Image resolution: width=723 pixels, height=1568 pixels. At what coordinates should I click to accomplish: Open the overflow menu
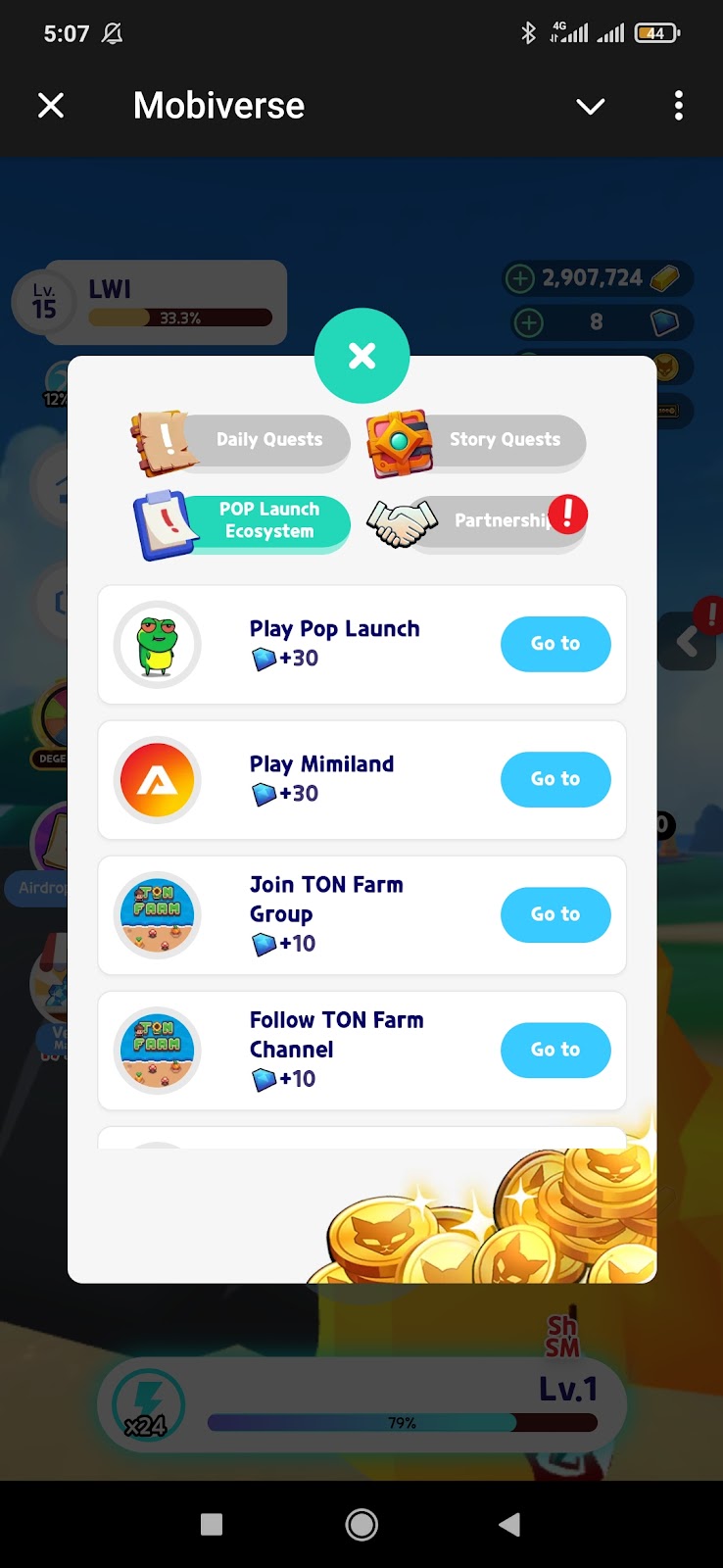pos(678,106)
